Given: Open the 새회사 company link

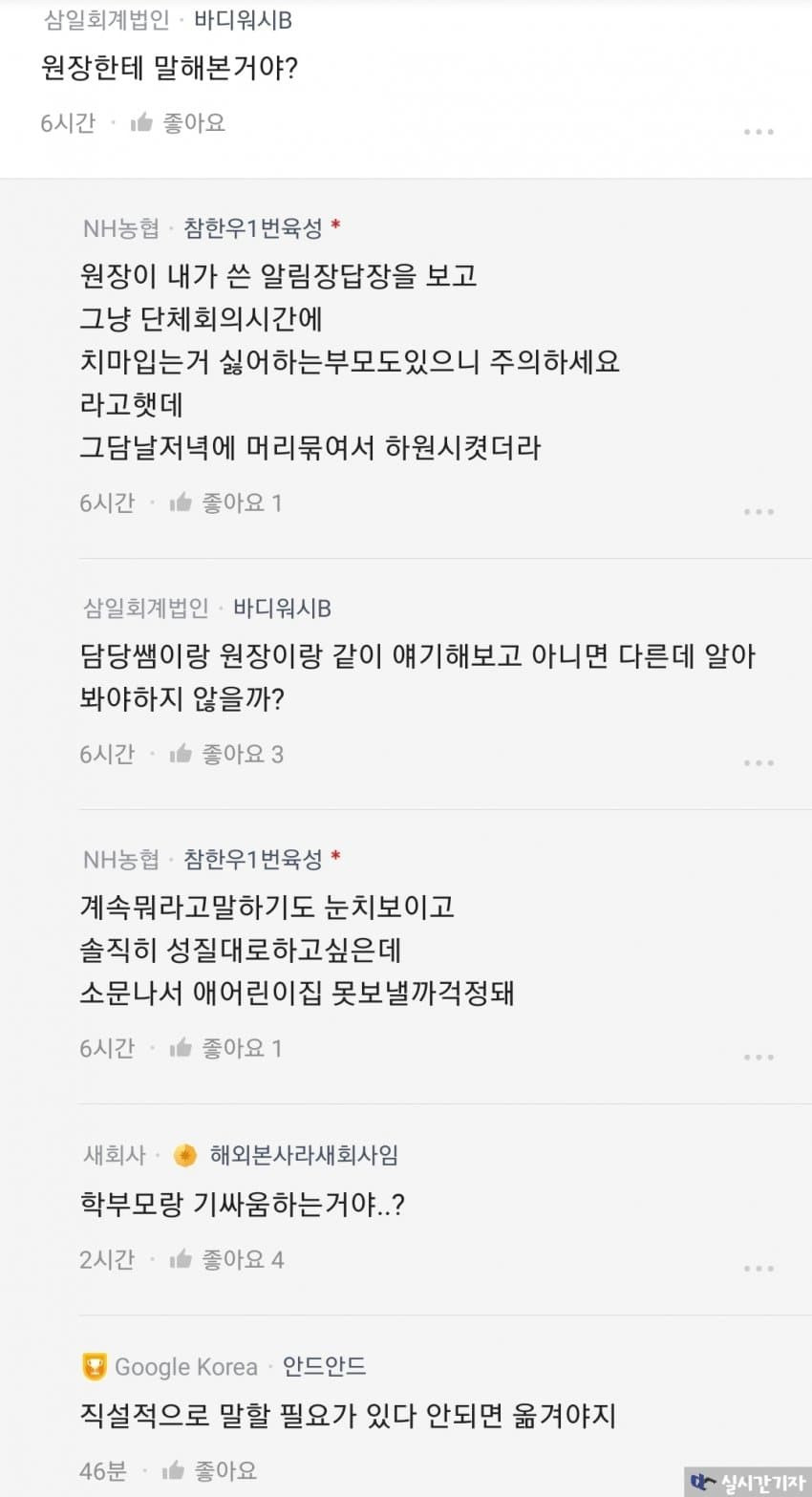Looking at the screenshot, I should click(x=114, y=1155).
